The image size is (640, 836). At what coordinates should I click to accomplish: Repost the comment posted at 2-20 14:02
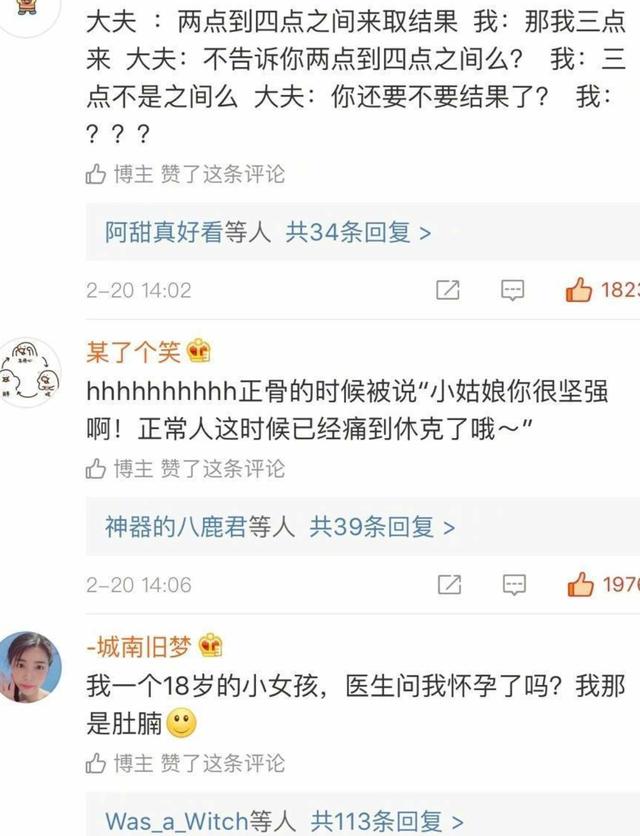[448, 291]
